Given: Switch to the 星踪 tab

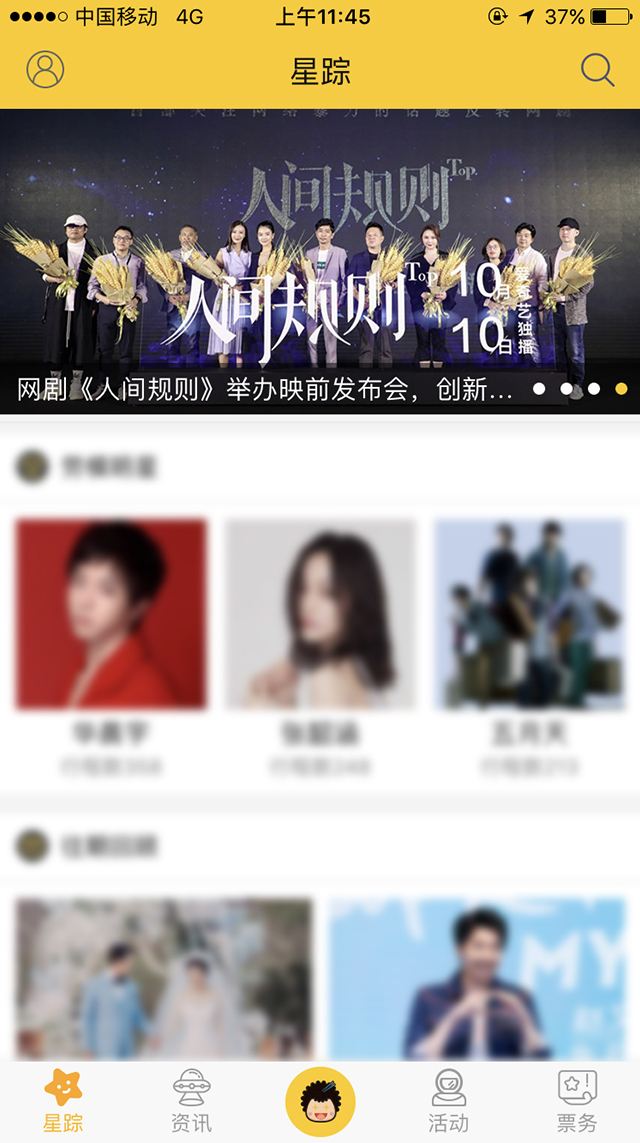Looking at the screenshot, I should [63, 1101].
